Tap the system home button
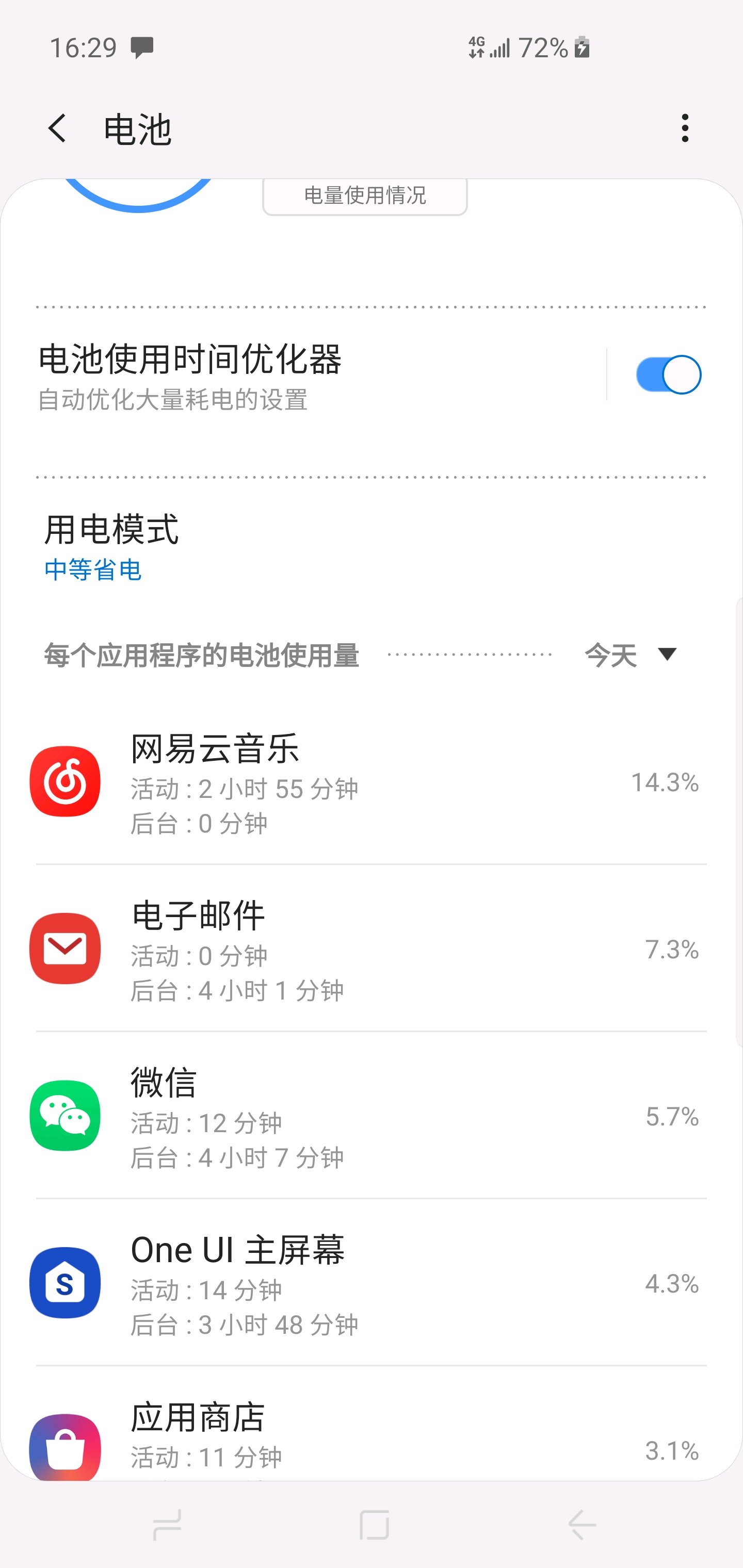 [374, 1525]
